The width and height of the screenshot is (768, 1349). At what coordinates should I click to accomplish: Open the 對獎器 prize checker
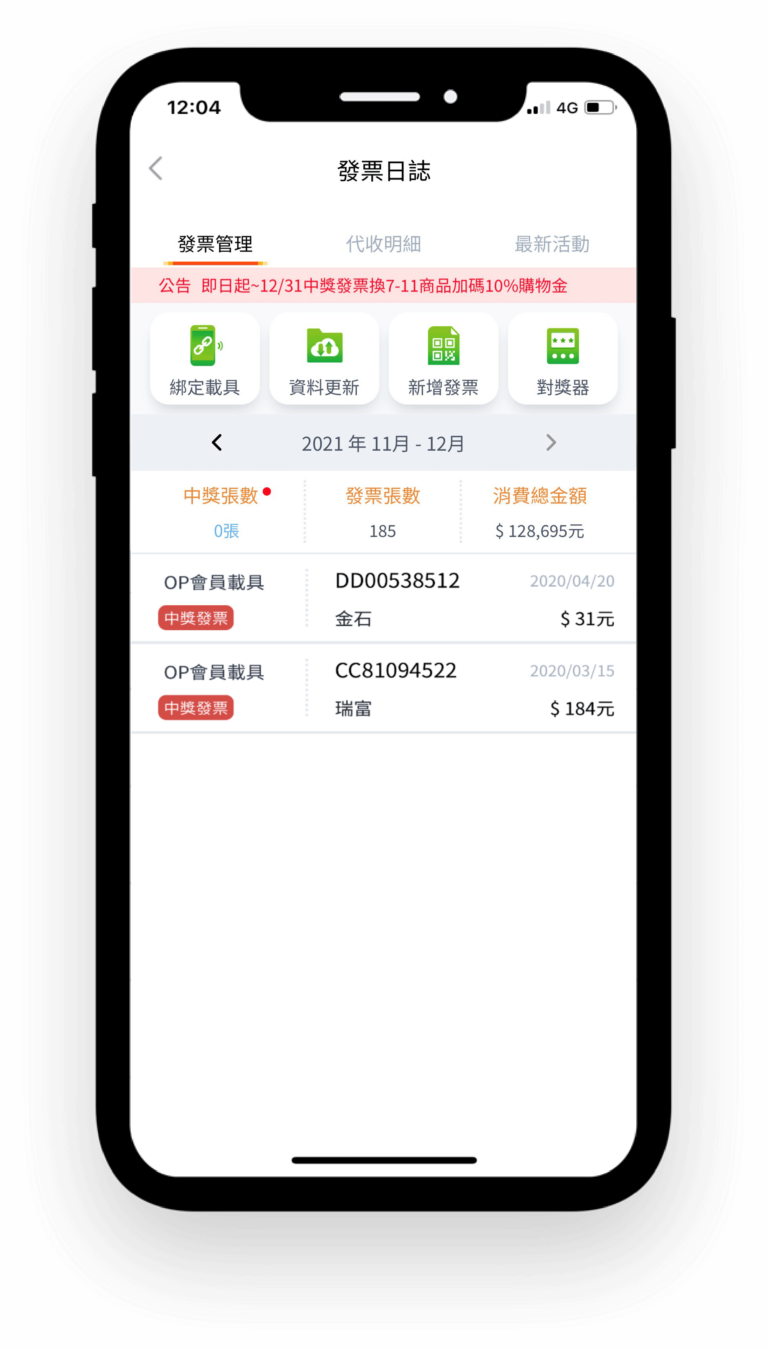click(x=563, y=359)
